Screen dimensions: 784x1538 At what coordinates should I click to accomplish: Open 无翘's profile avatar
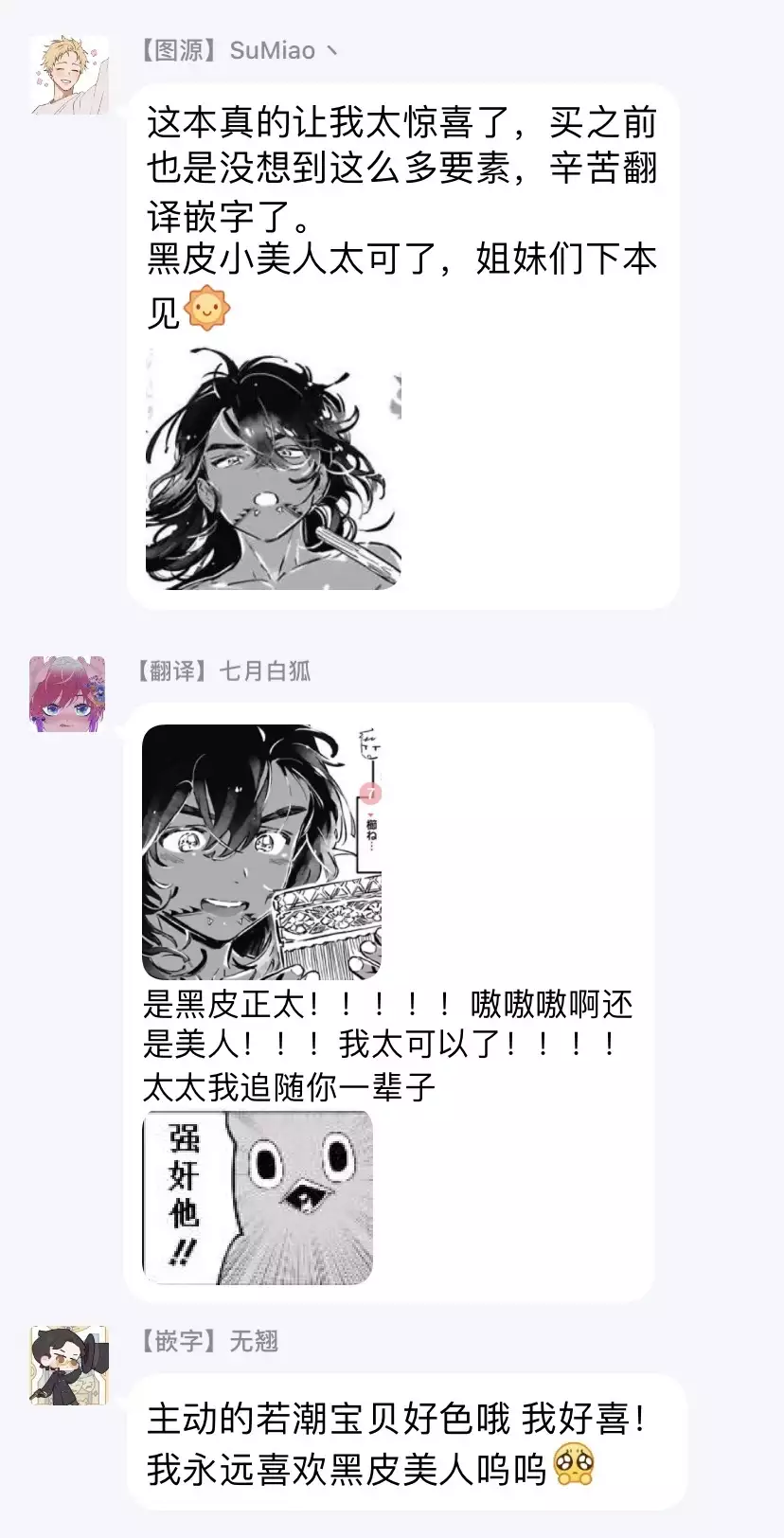click(68, 1365)
